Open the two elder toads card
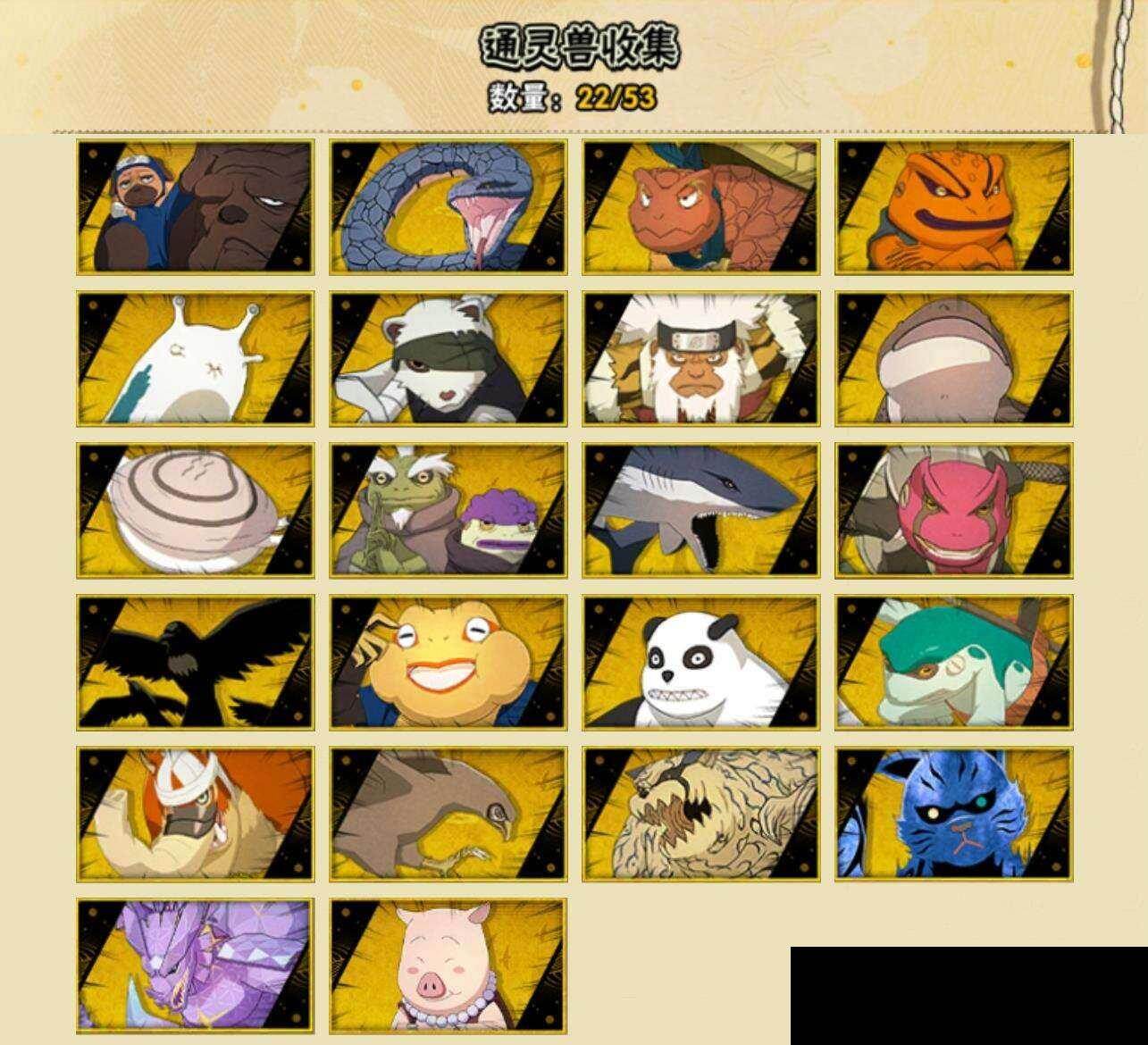Image resolution: width=1148 pixels, height=1045 pixels. 448,510
